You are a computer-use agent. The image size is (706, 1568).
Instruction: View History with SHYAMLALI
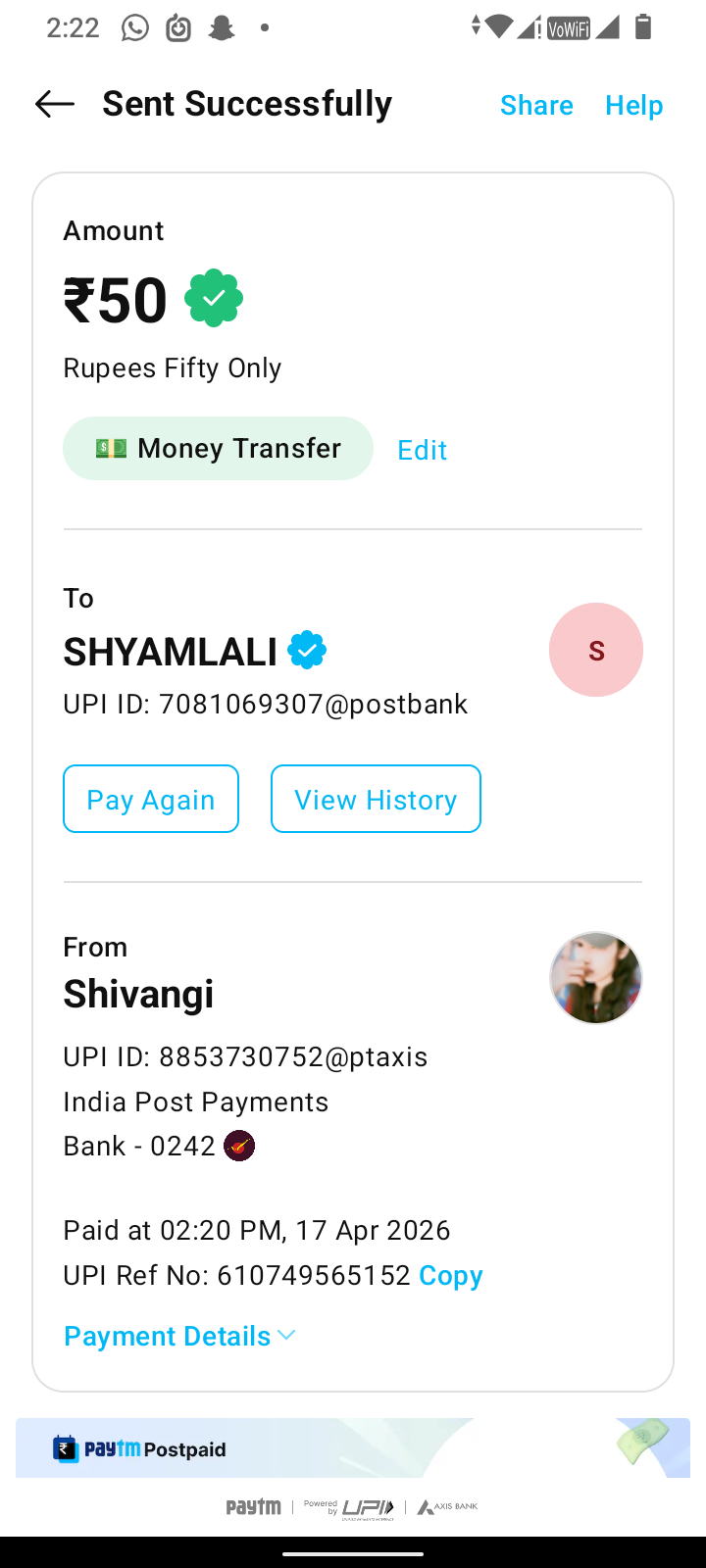tap(376, 799)
